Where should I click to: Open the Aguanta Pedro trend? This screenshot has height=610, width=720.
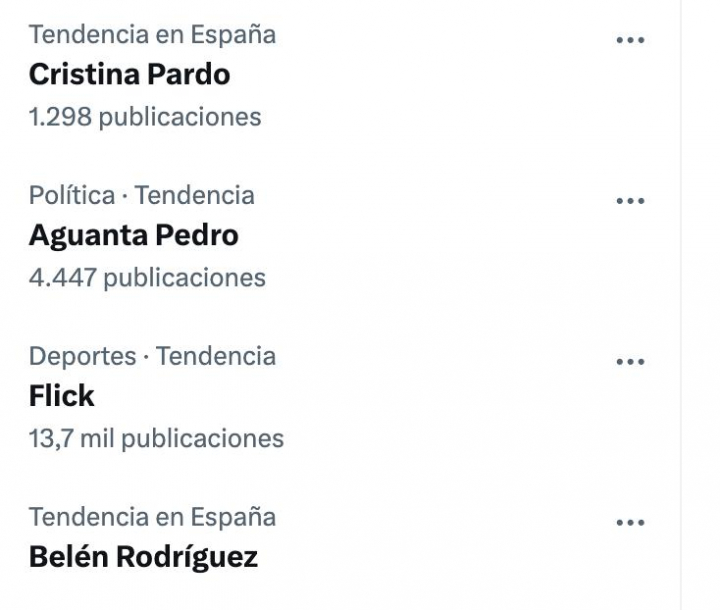(x=134, y=235)
